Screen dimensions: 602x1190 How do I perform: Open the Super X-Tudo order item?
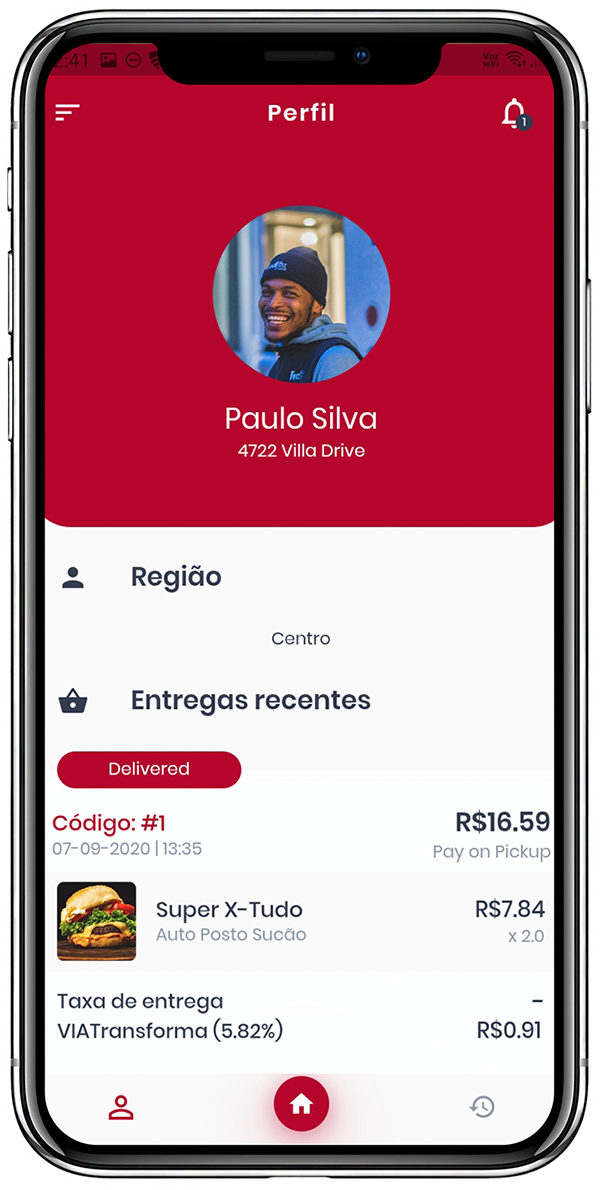point(230,921)
